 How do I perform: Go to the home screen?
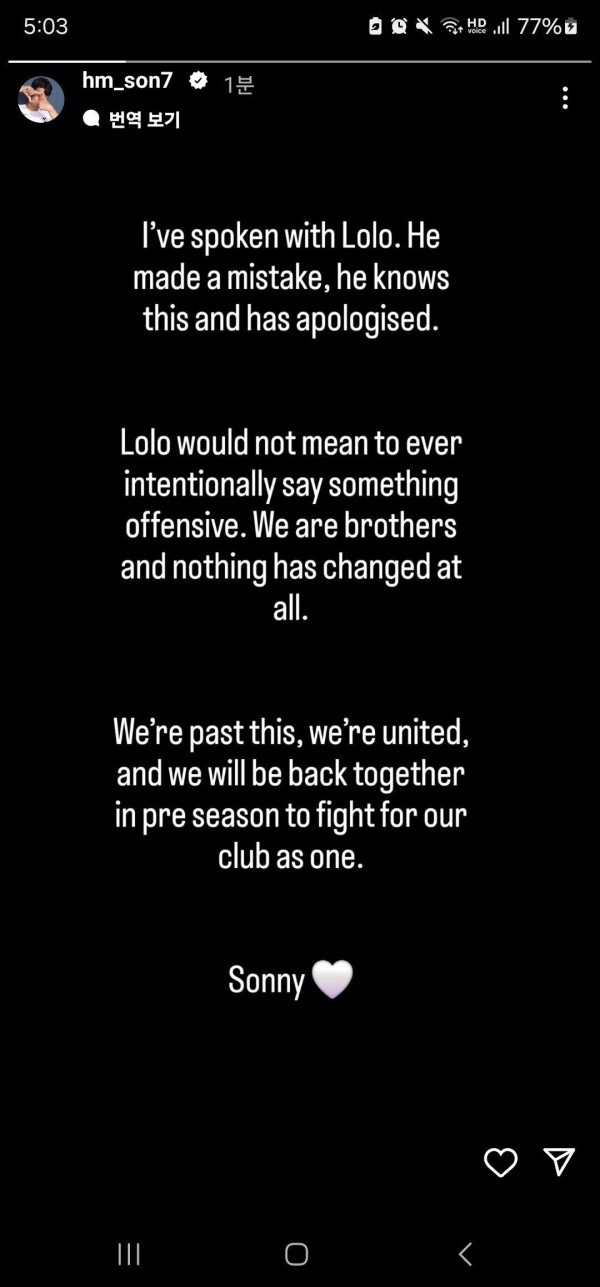point(297,1254)
